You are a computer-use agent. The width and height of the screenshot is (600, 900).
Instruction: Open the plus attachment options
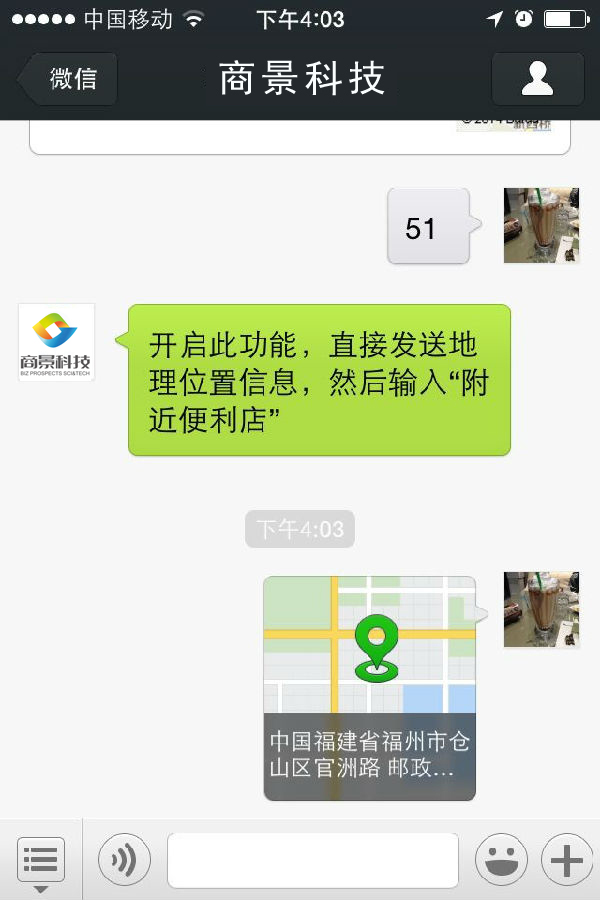pyautogui.click(x=566, y=860)
